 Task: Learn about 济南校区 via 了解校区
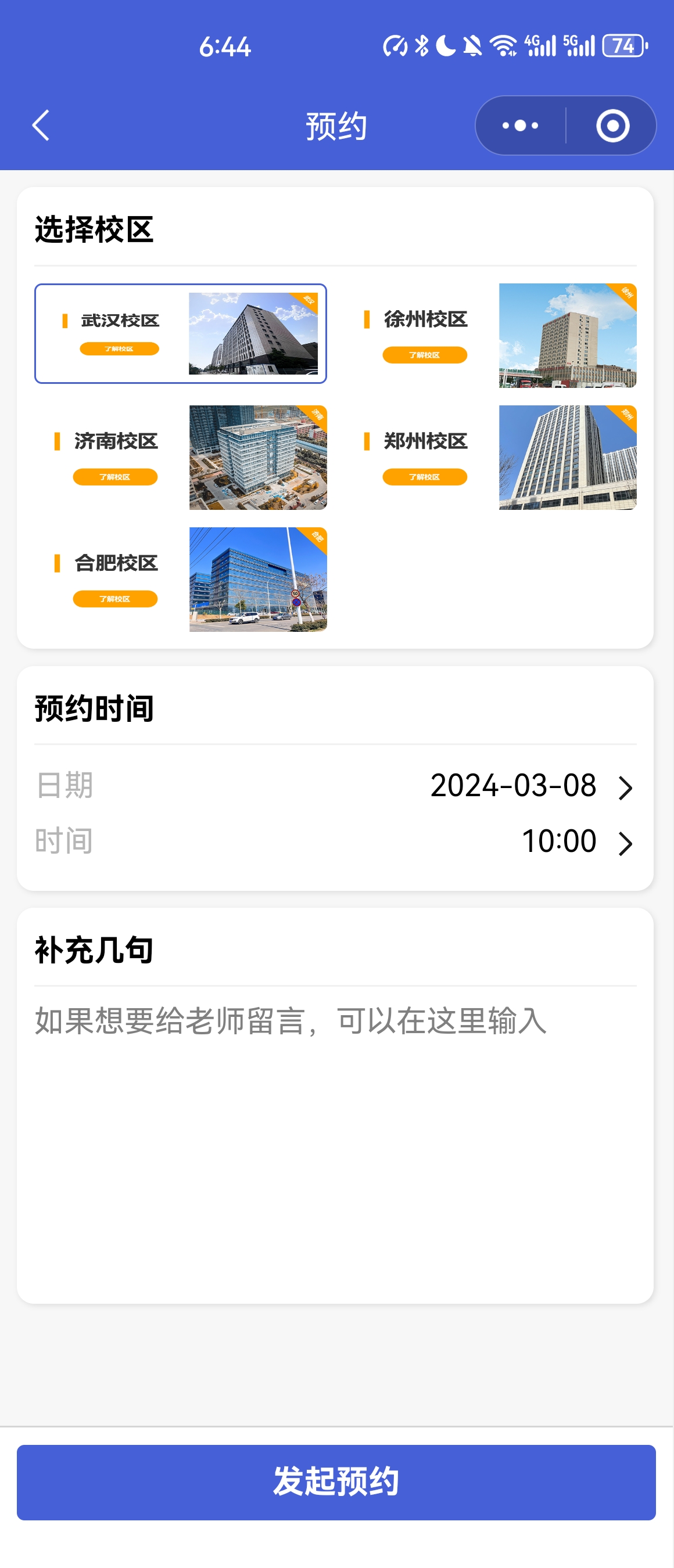115,477
